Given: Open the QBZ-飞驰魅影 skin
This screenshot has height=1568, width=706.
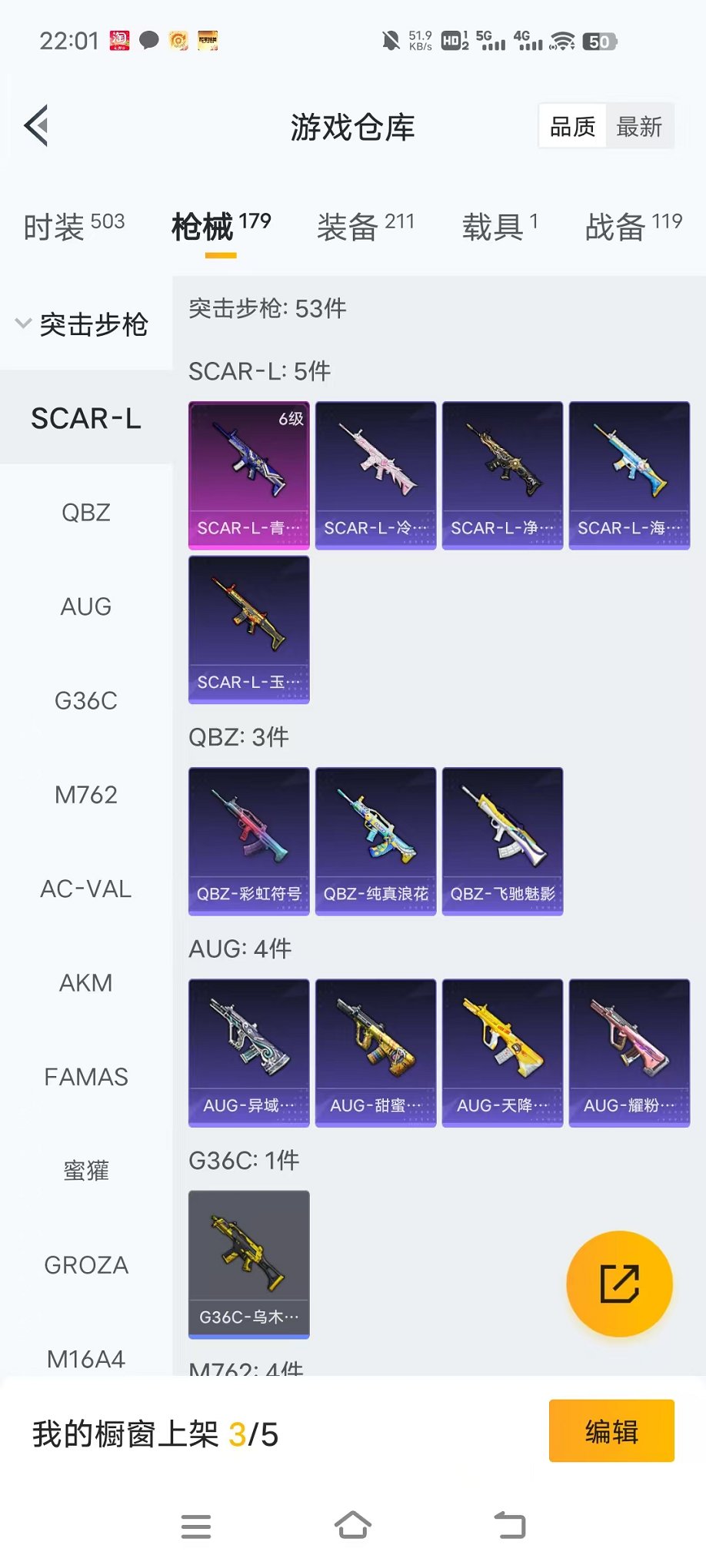Looking at the screenshot, I should tap(502, 841).
